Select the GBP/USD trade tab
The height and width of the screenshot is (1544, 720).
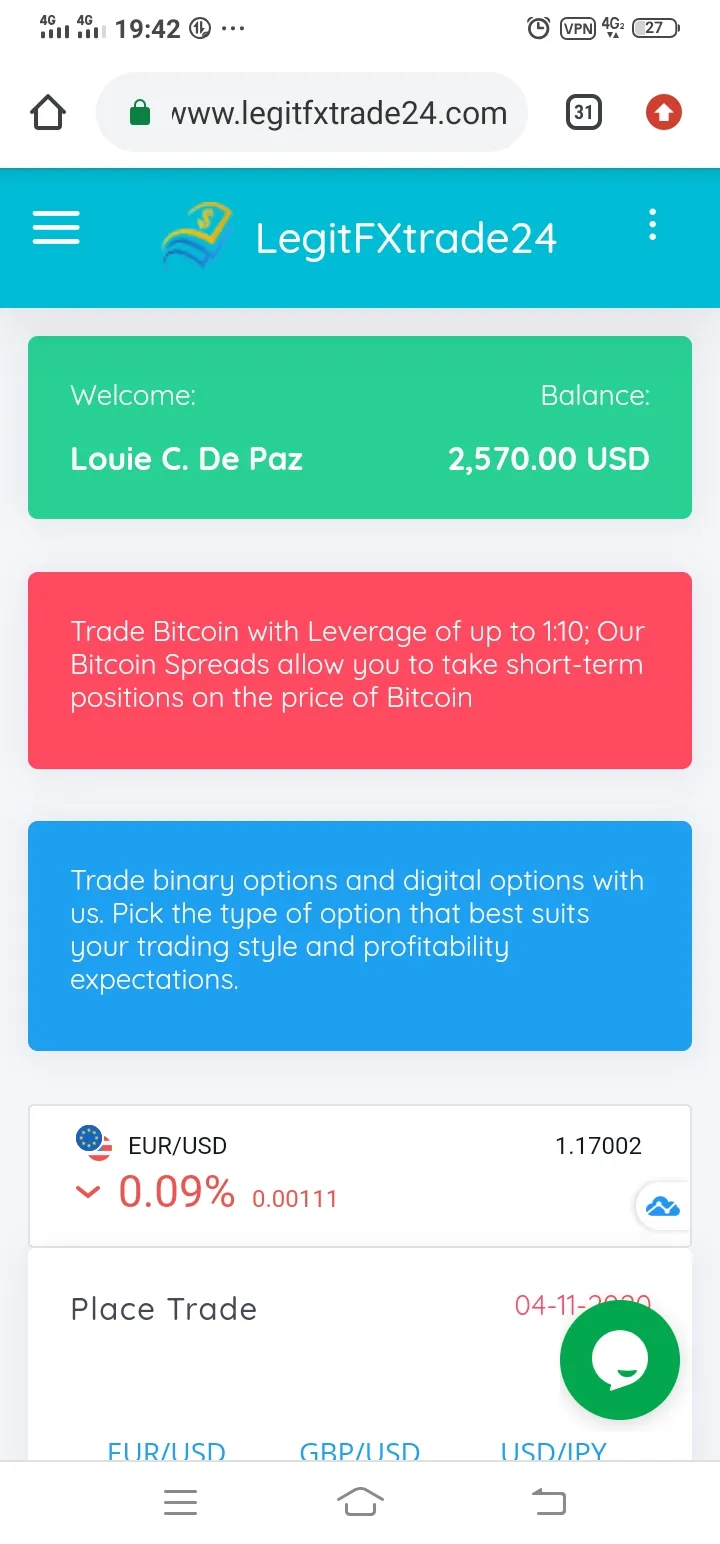pos(360,1451)
